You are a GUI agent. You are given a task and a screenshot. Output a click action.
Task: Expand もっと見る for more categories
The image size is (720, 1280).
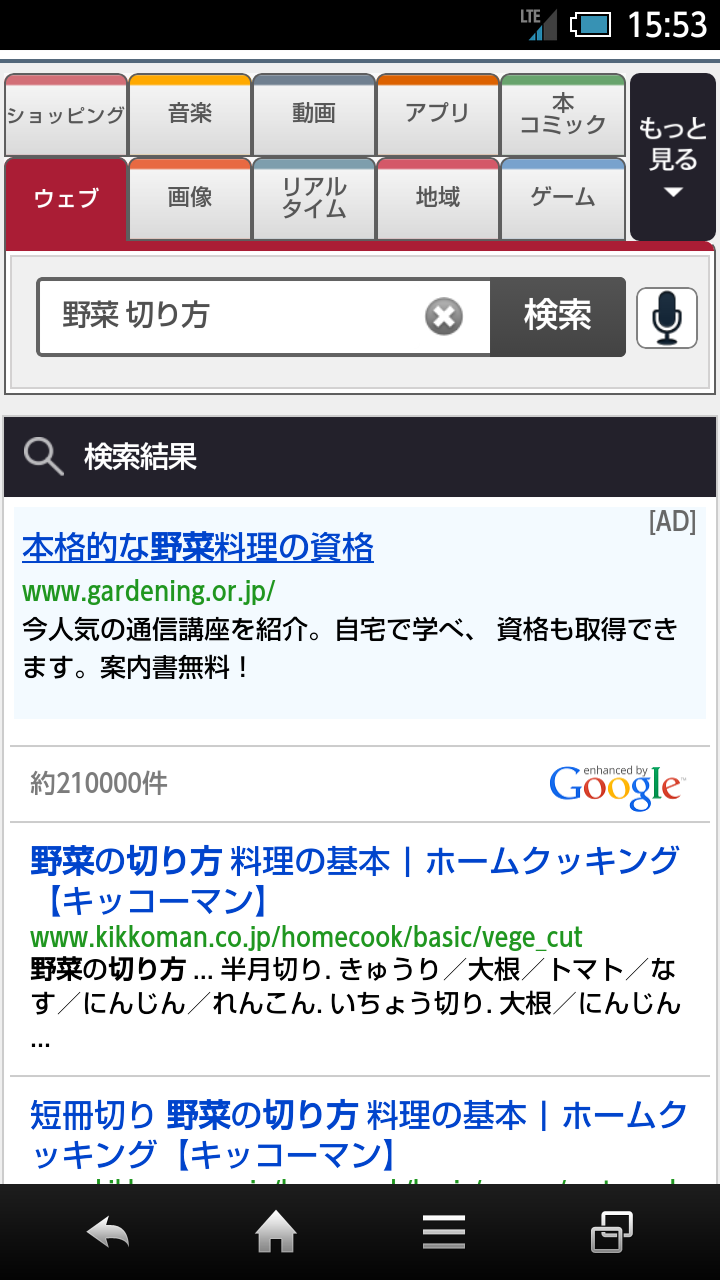tap(673, 157)
